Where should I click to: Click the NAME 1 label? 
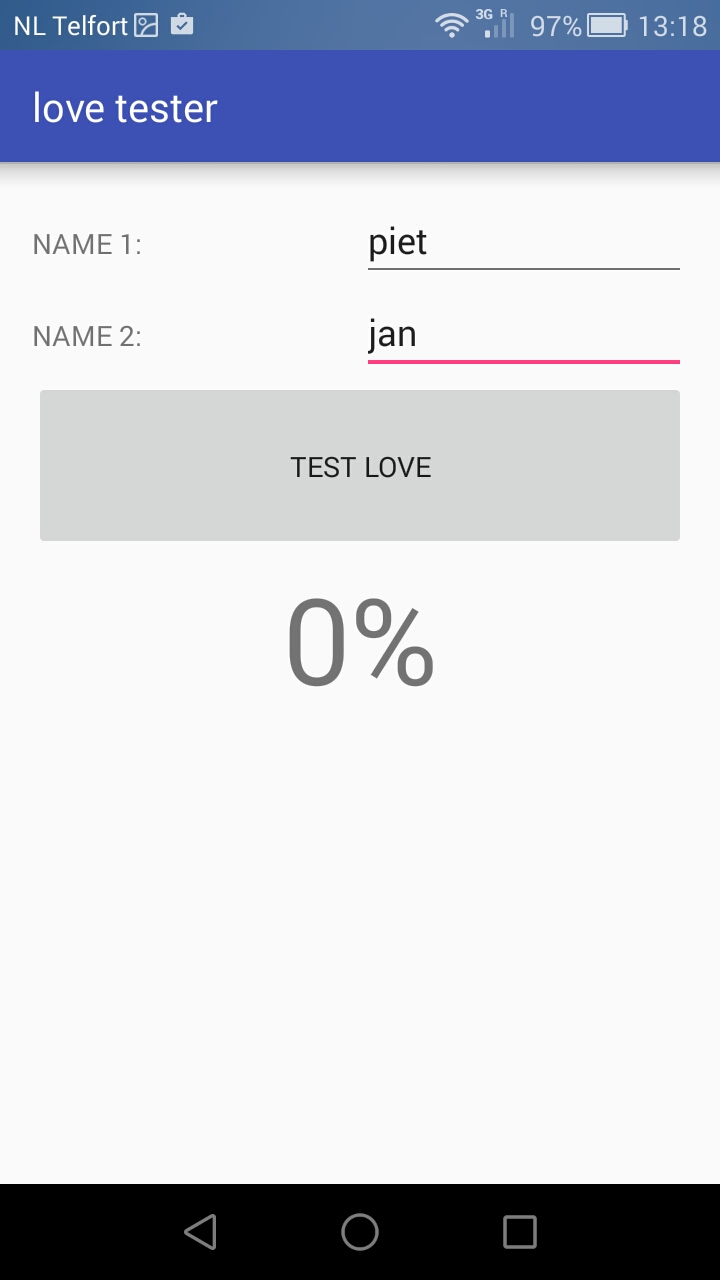pyautogui.click(x=87, y=244)
